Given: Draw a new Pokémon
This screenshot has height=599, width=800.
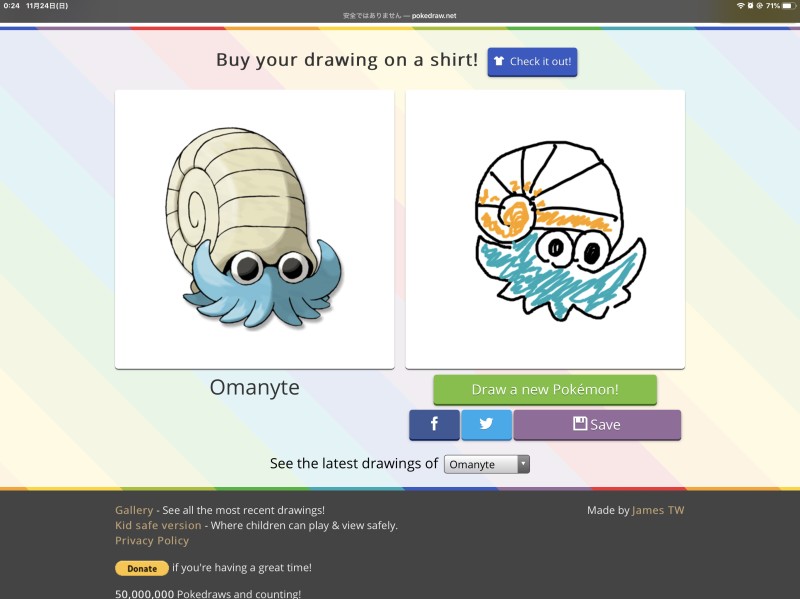Looking at the screenshot, I should pyautogui.click(x=545, y=390).
